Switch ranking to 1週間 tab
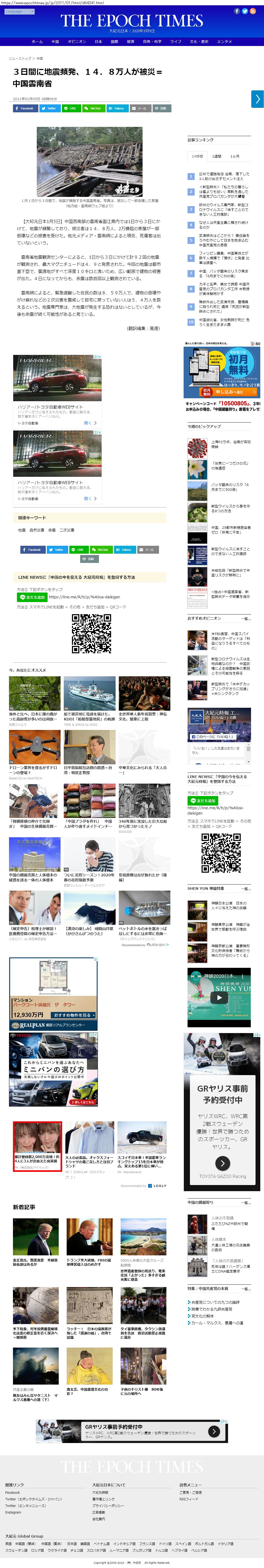The image size is (264, 1568). (216, 156)
